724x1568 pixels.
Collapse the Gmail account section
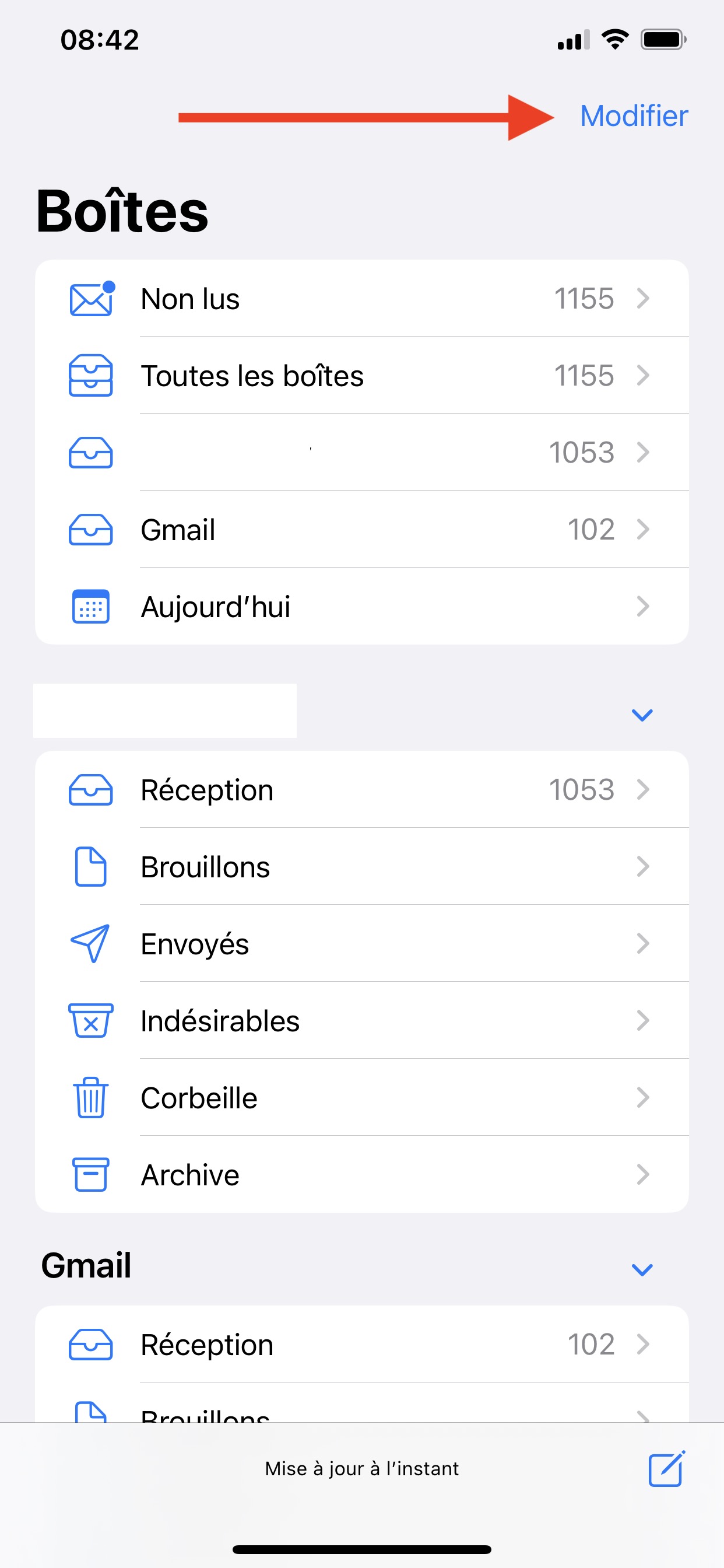642,1269
